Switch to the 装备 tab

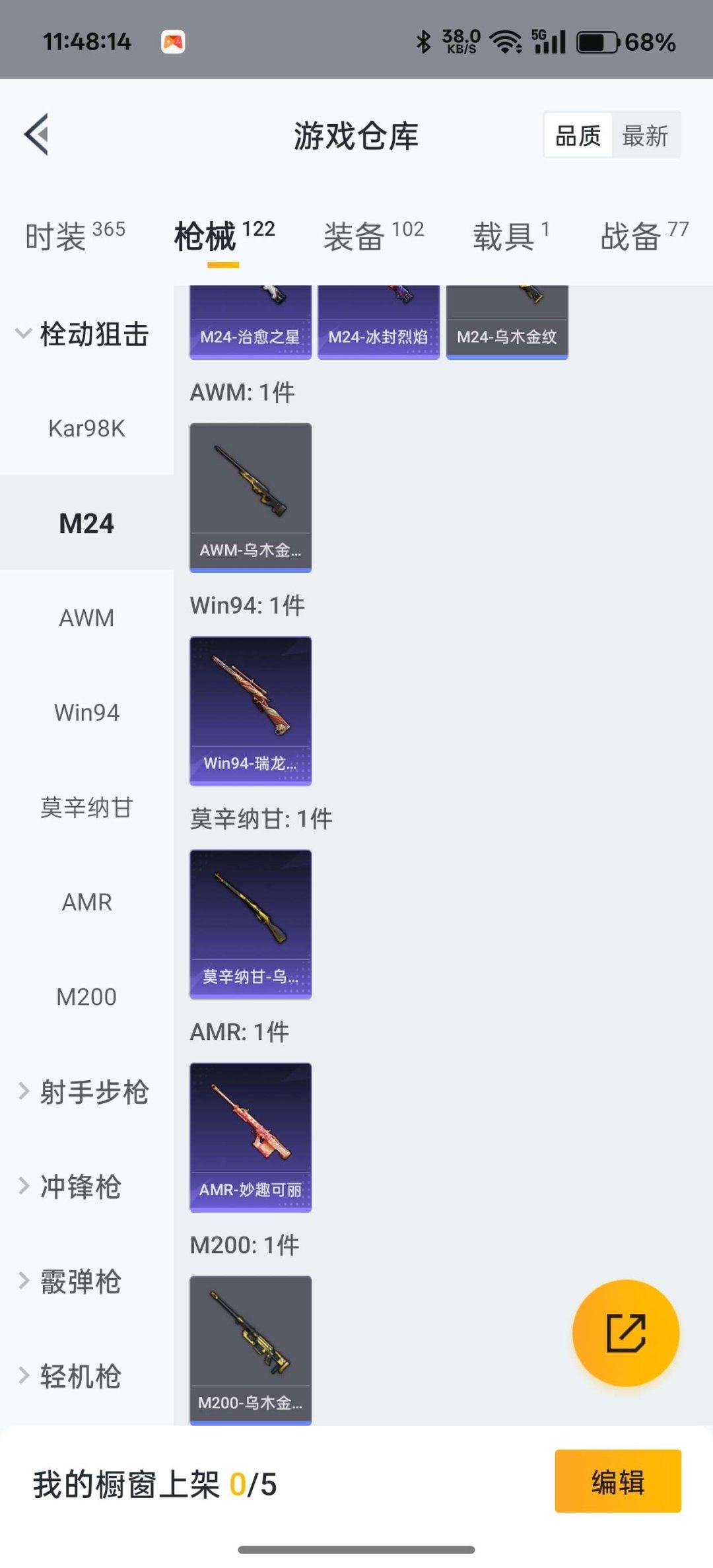355,236
